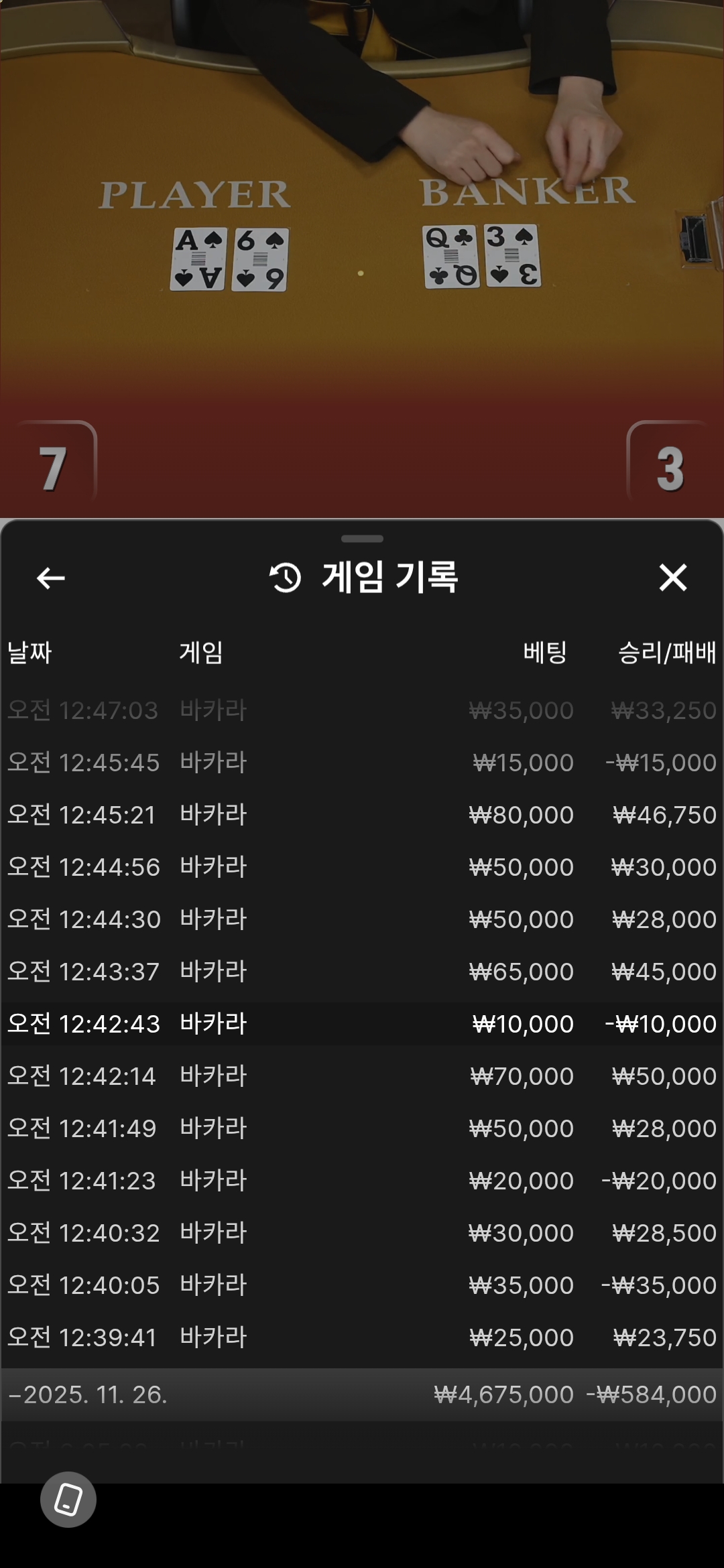This screenshot has height=1568, width=724.
Task: View the 12:42:43 baccarat round
Action: (x=362, y=1024)
